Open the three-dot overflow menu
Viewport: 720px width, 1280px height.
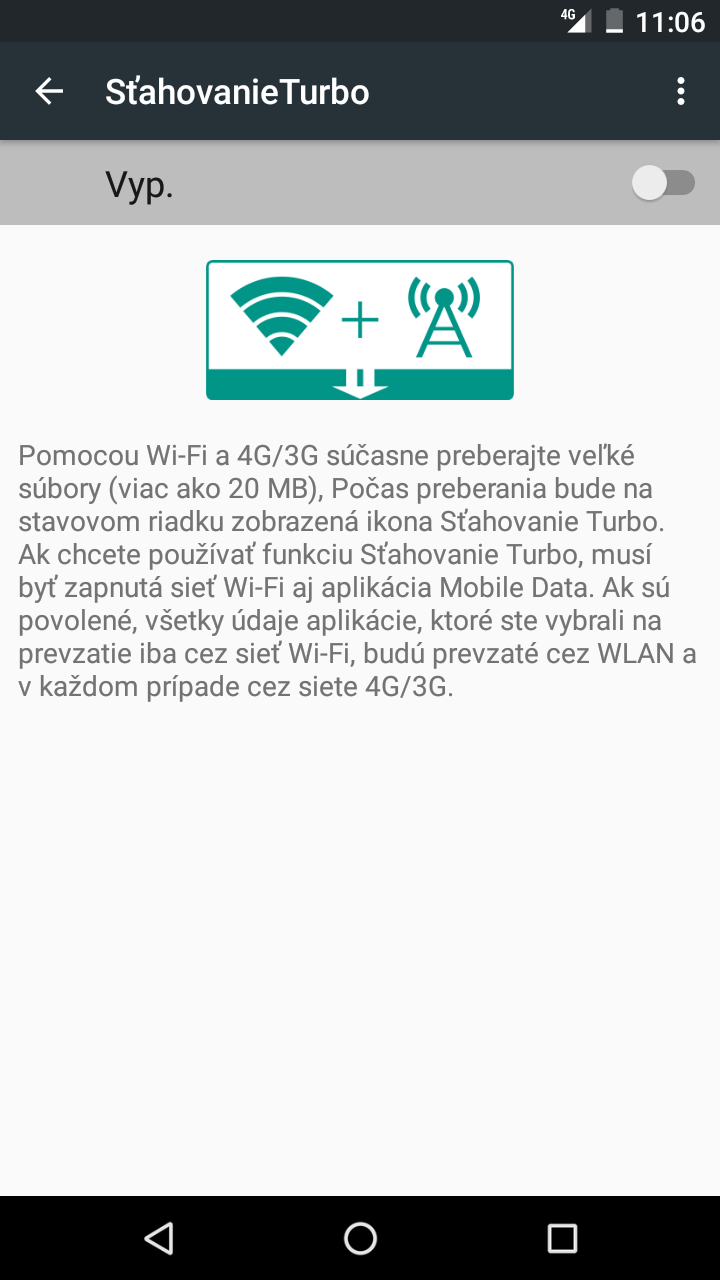click(x=681, y=92)
